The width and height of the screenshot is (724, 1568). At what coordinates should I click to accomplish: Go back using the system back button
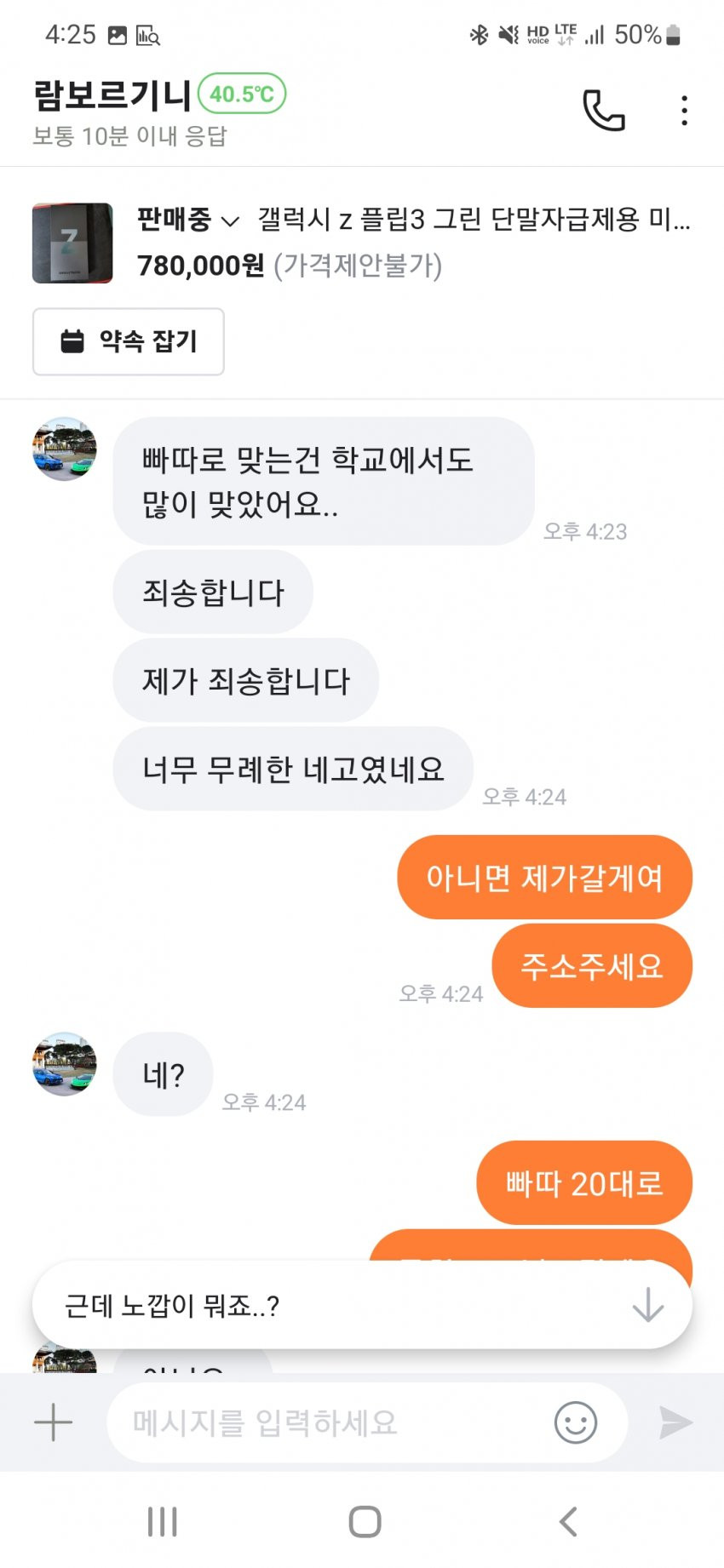tap(568, 1521)
